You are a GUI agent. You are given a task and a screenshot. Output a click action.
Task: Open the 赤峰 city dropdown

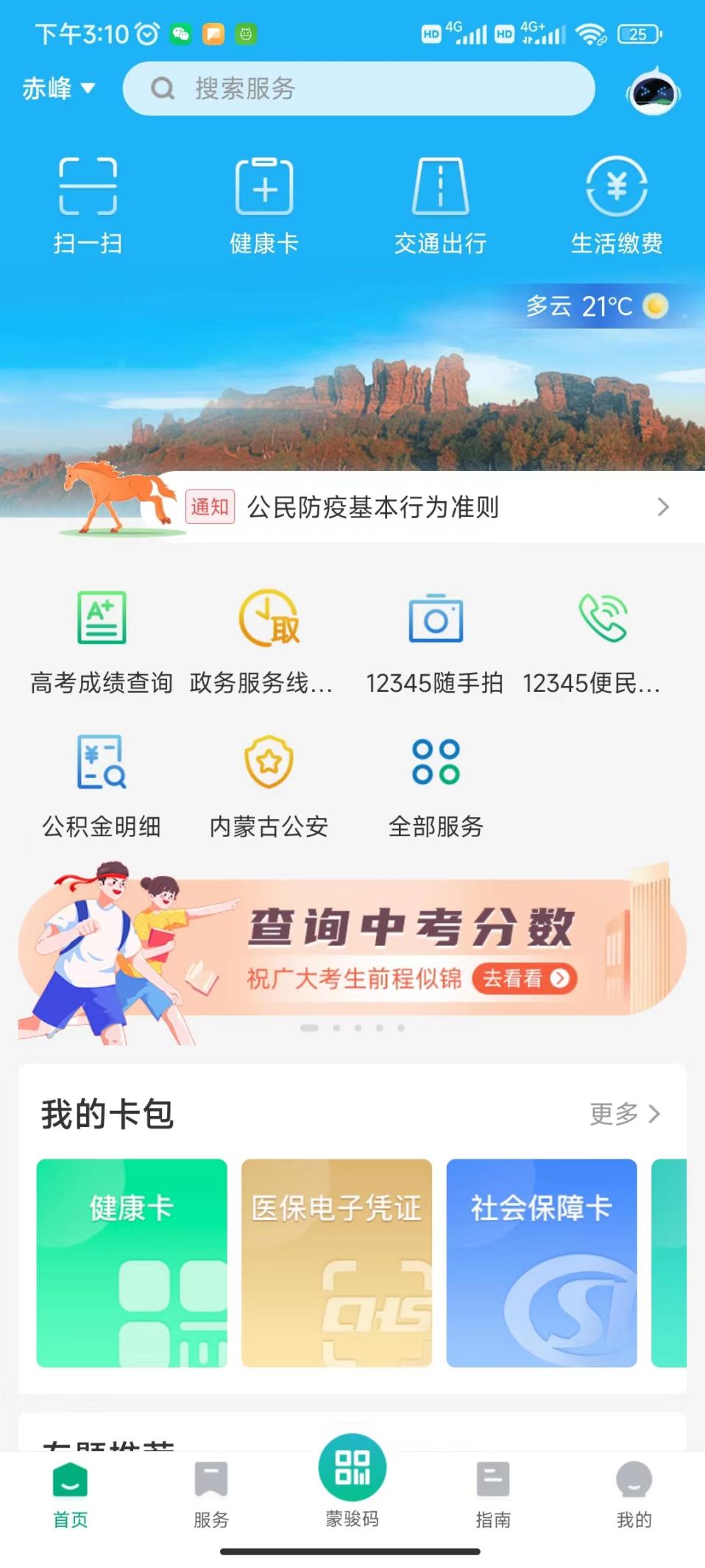coord(58,88)
